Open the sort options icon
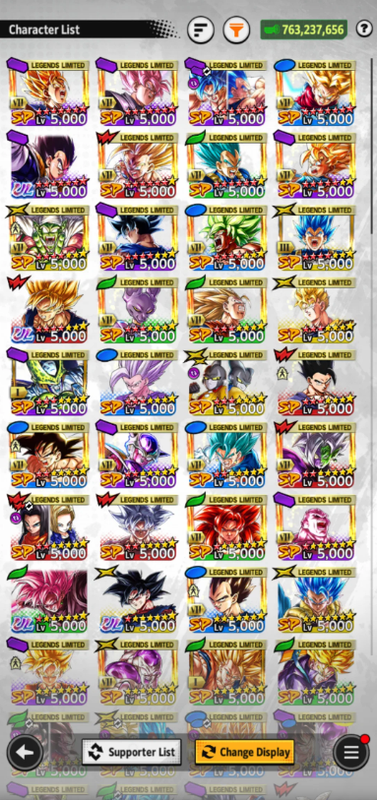This screenshot has height=800, width=377. [x=200, y=30]
